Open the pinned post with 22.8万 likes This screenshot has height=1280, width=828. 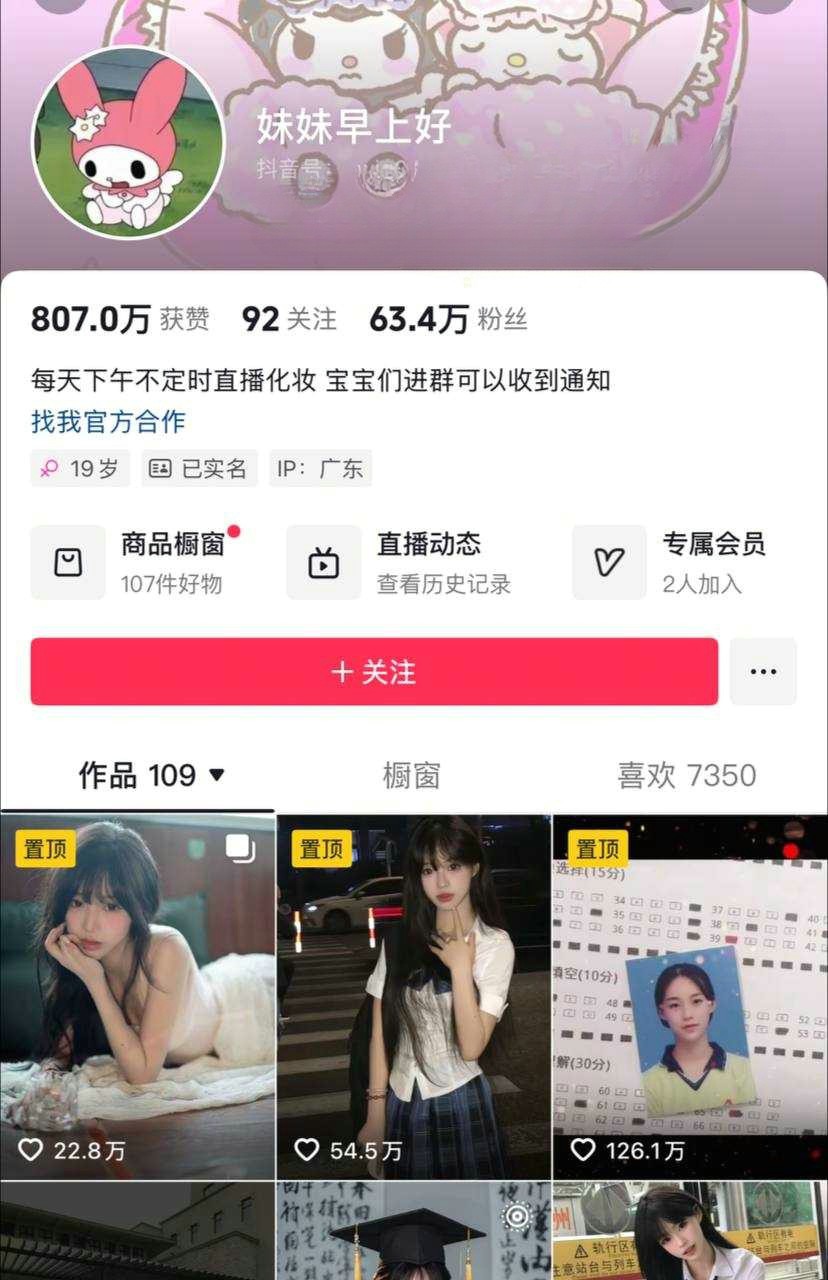tap(137, 995)
